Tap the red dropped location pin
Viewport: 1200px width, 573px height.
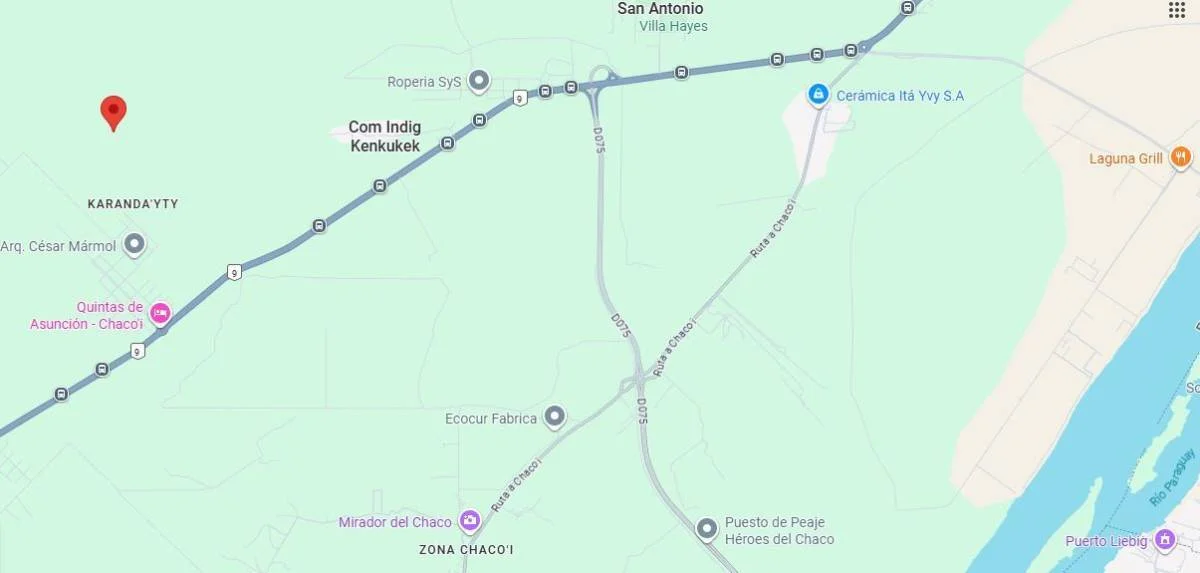click(x=113, y=112)
